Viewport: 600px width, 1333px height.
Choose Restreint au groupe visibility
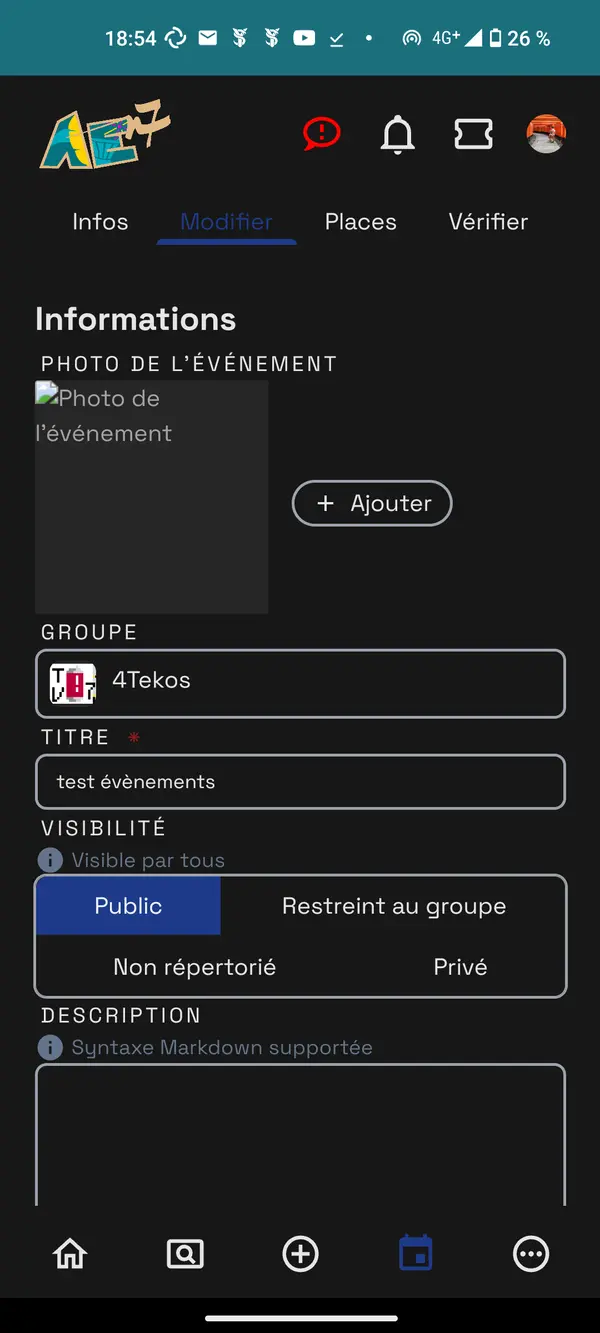(393, 906)
